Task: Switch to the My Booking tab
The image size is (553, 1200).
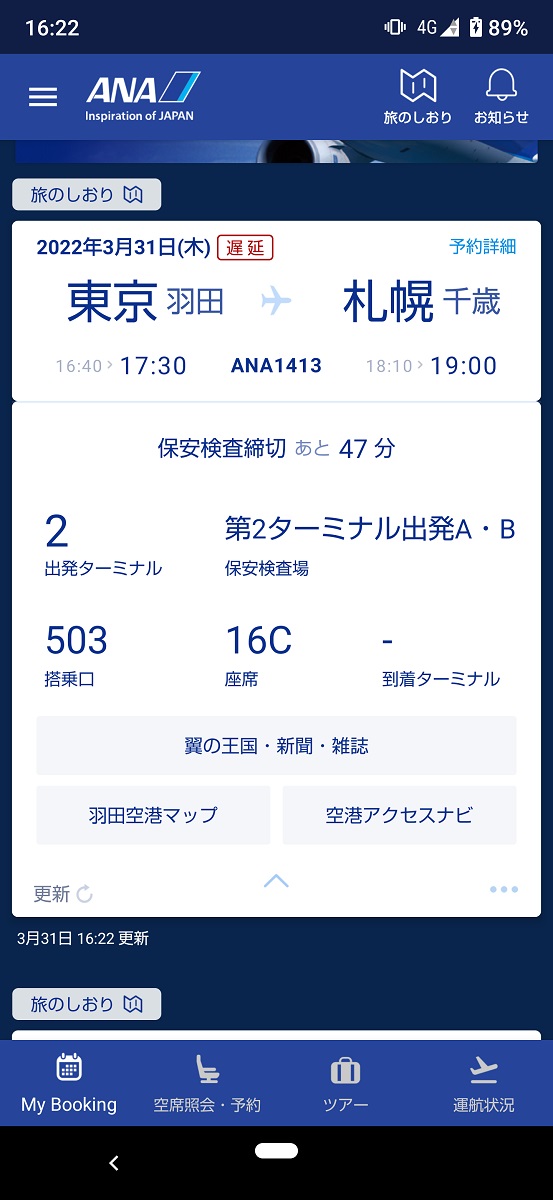Action: (69, 1084)
